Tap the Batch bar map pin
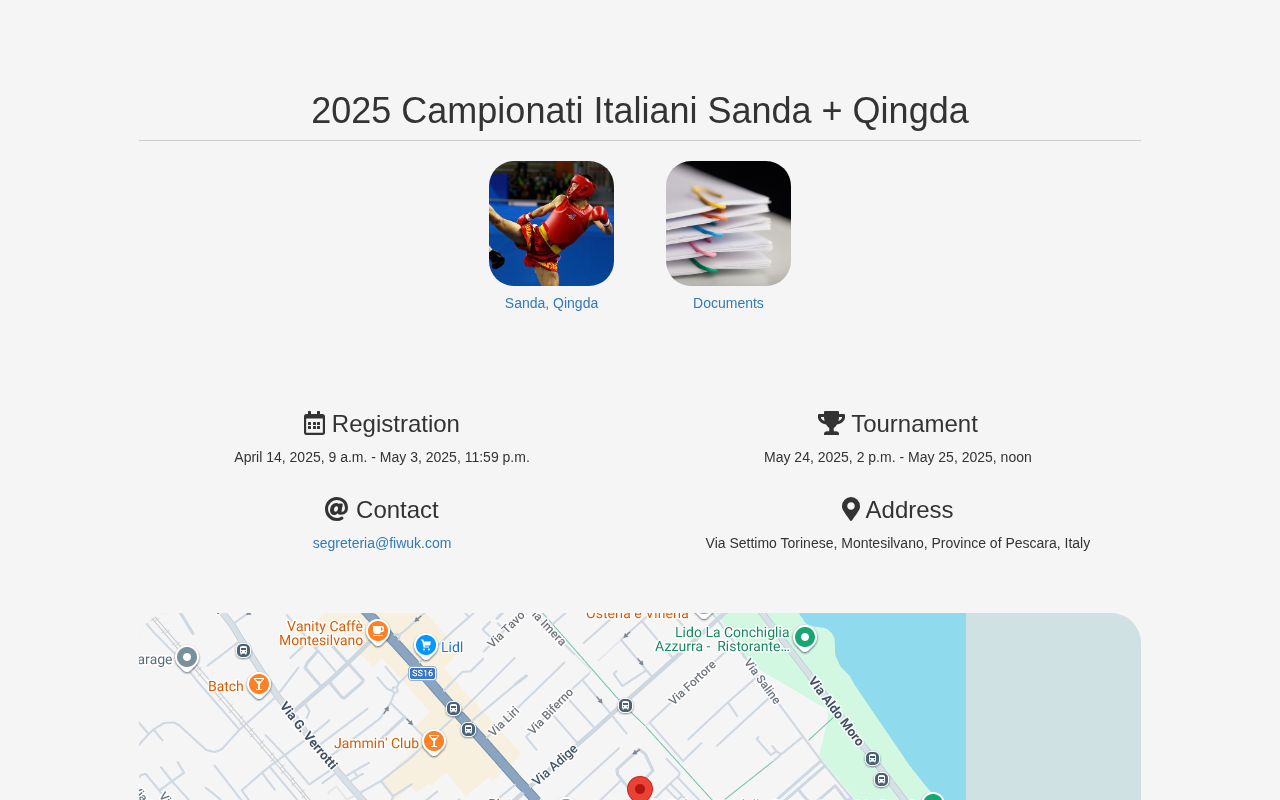This screenshot has width=1280, height=800. (259, 685)
